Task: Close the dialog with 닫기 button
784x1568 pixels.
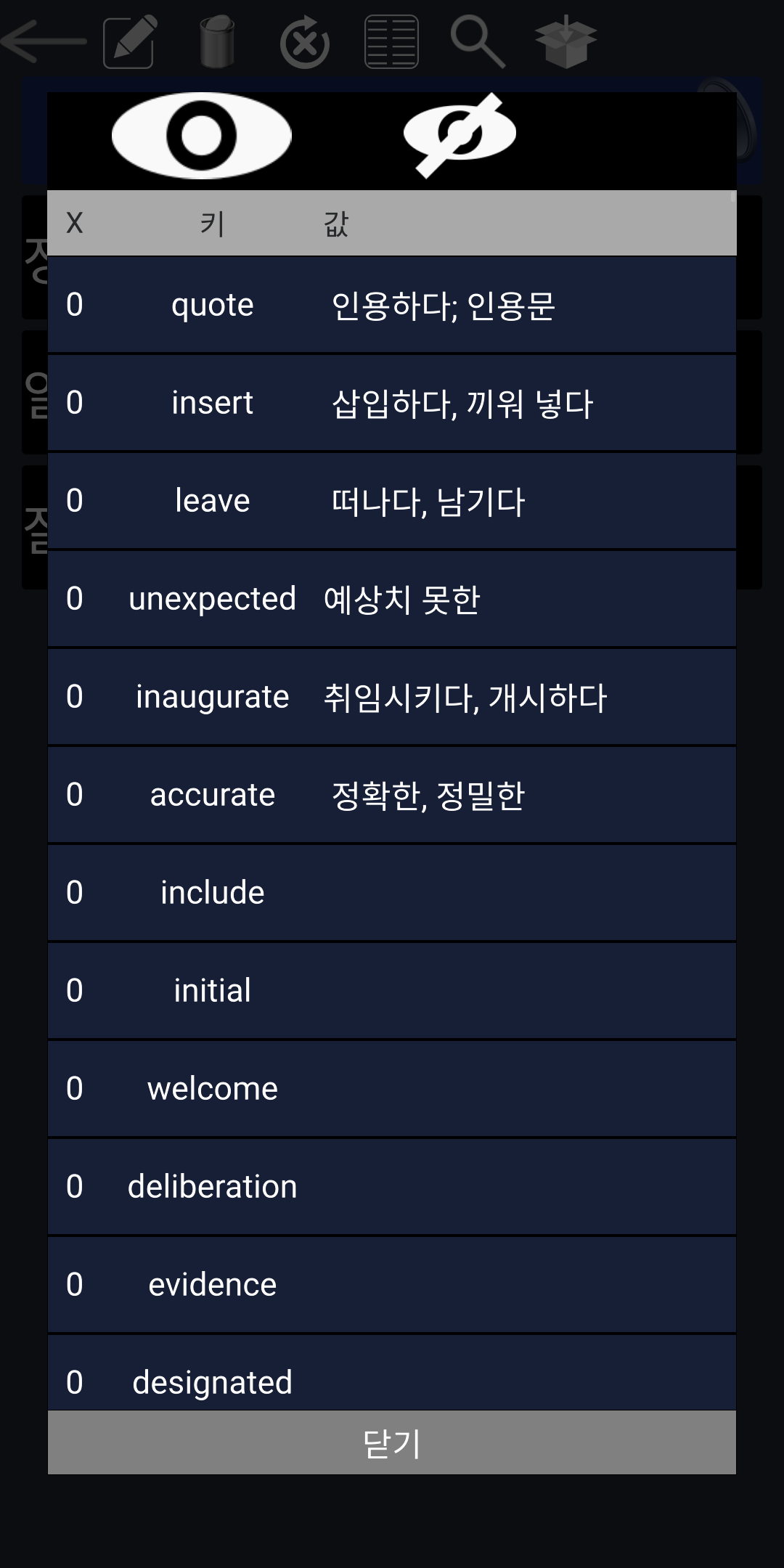Action: pos(392,1443)
